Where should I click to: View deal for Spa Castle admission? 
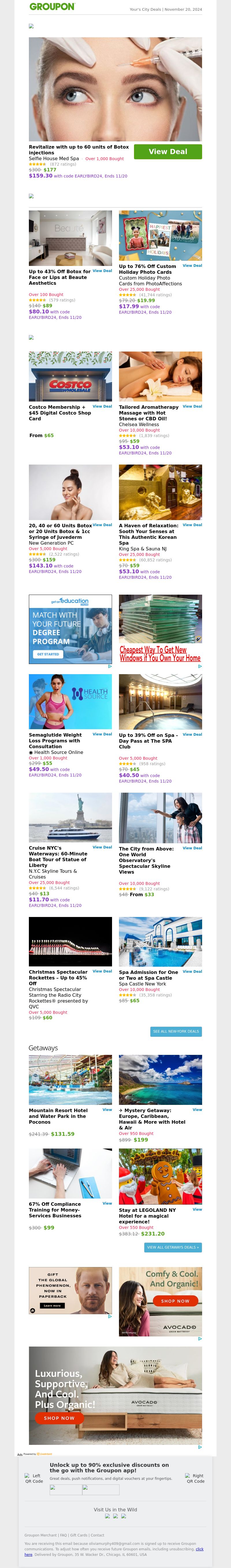click(192, 972)
